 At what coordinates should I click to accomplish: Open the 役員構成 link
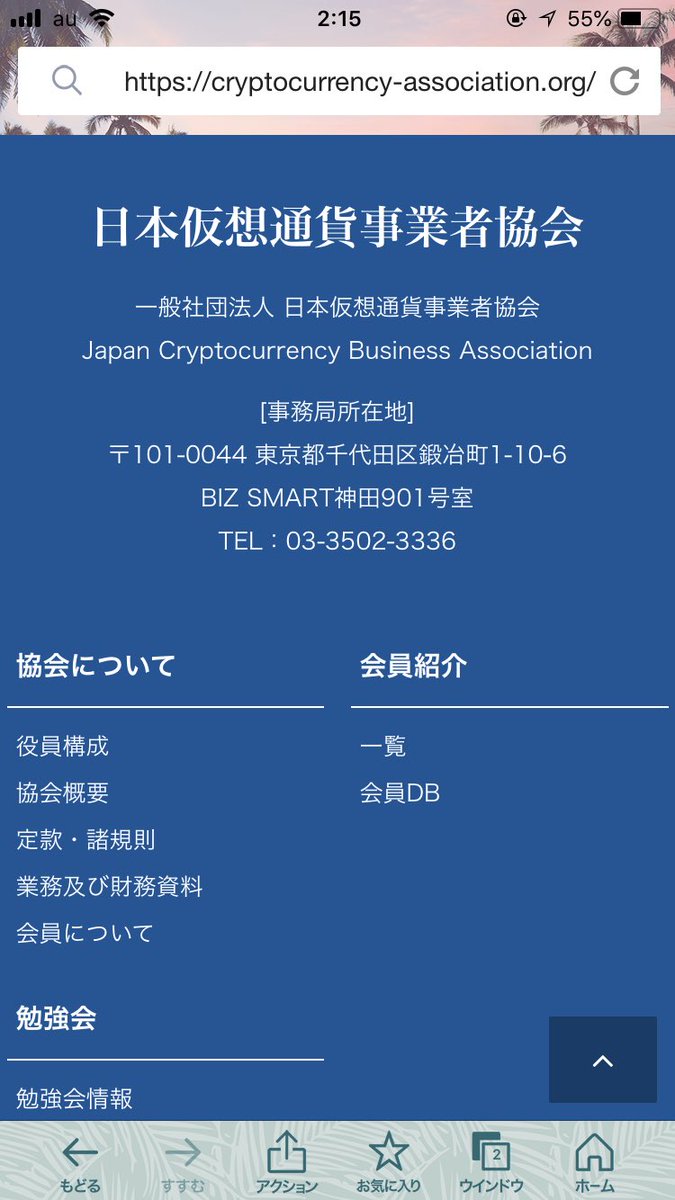(63, 746)
